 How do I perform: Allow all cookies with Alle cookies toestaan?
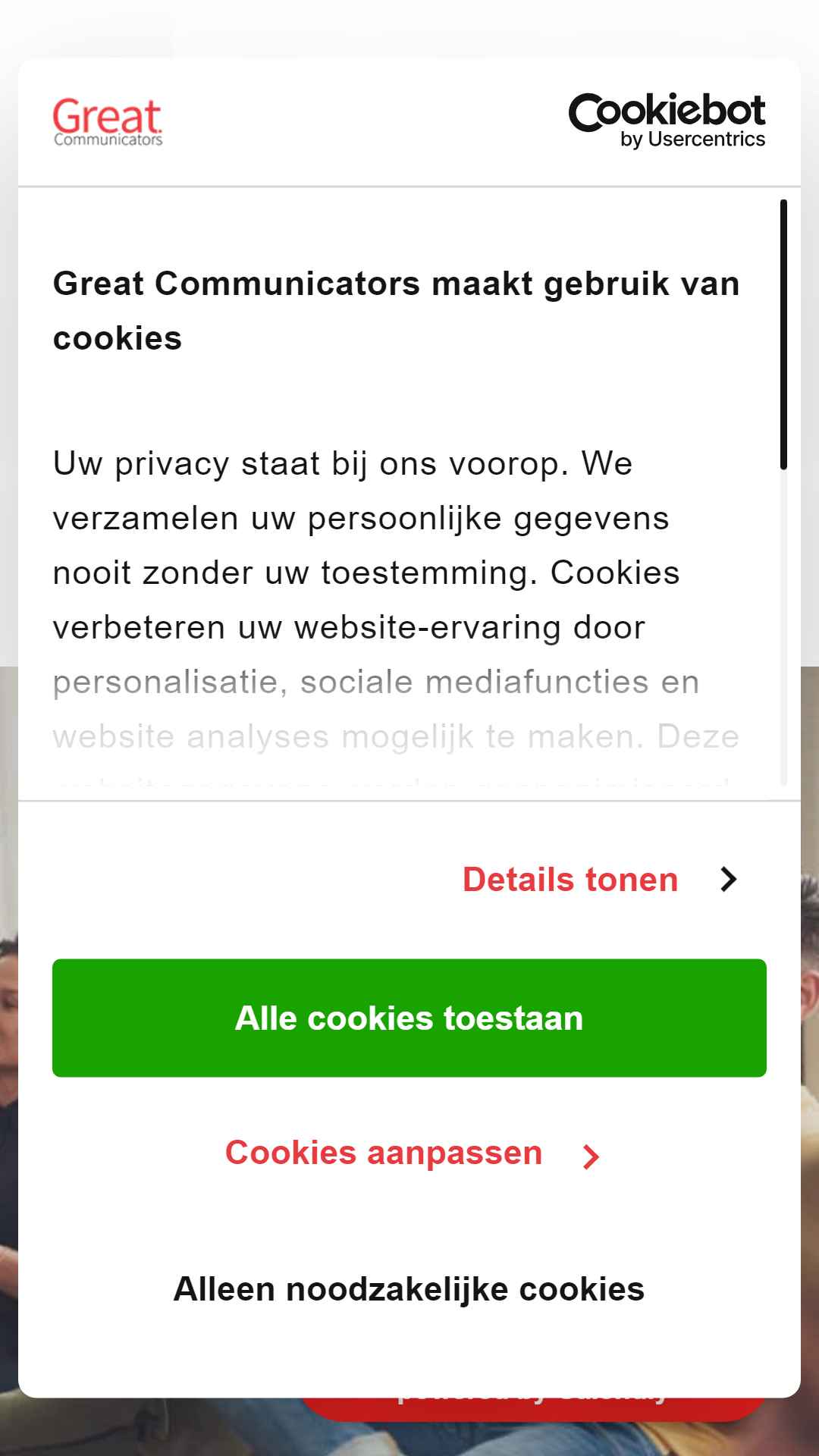tap(409, 1018)
